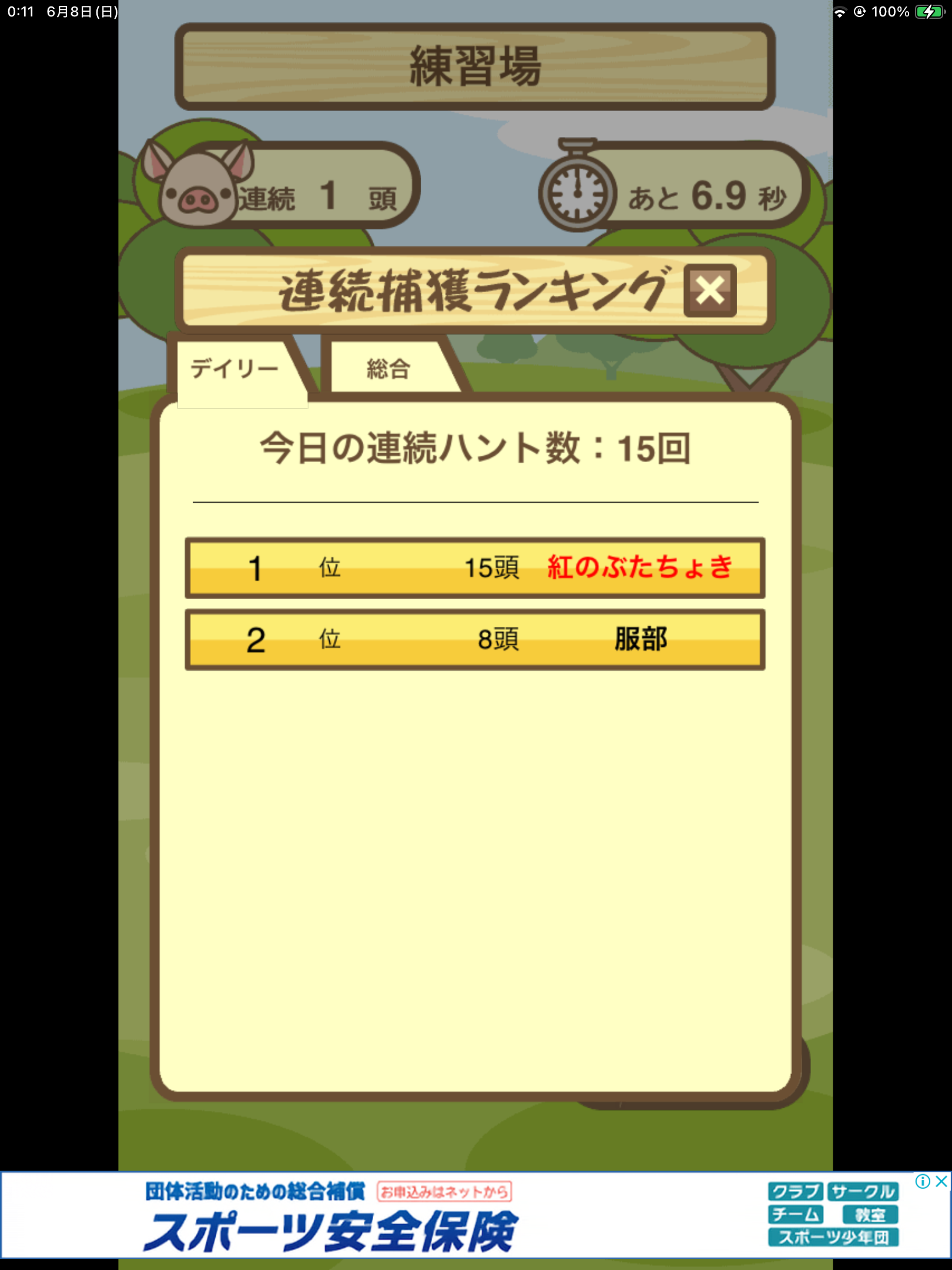Open the ad info icon

tap(923, 1181)
